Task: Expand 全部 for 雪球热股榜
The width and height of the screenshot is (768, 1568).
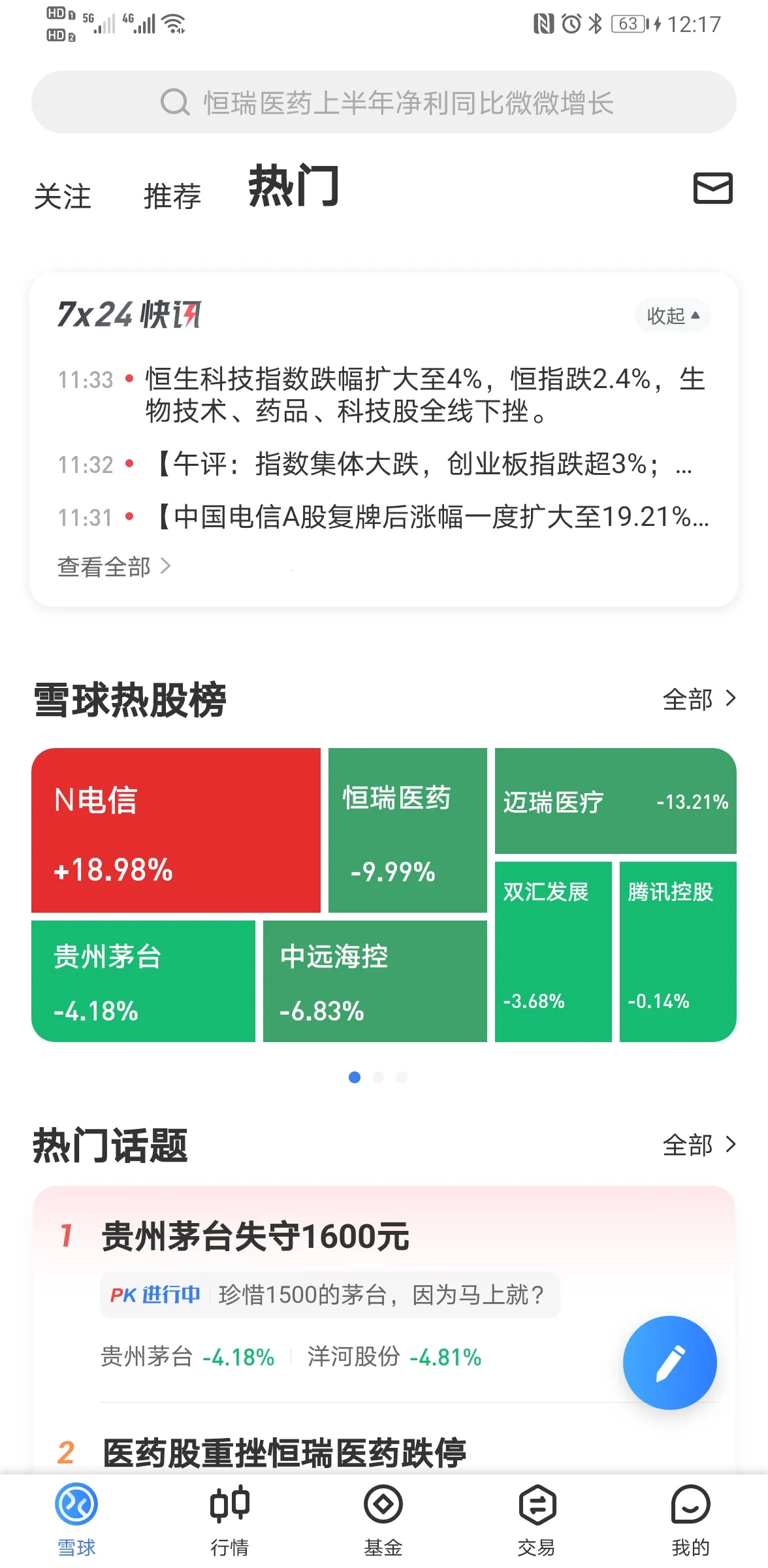Action: (x=699, y=699)
